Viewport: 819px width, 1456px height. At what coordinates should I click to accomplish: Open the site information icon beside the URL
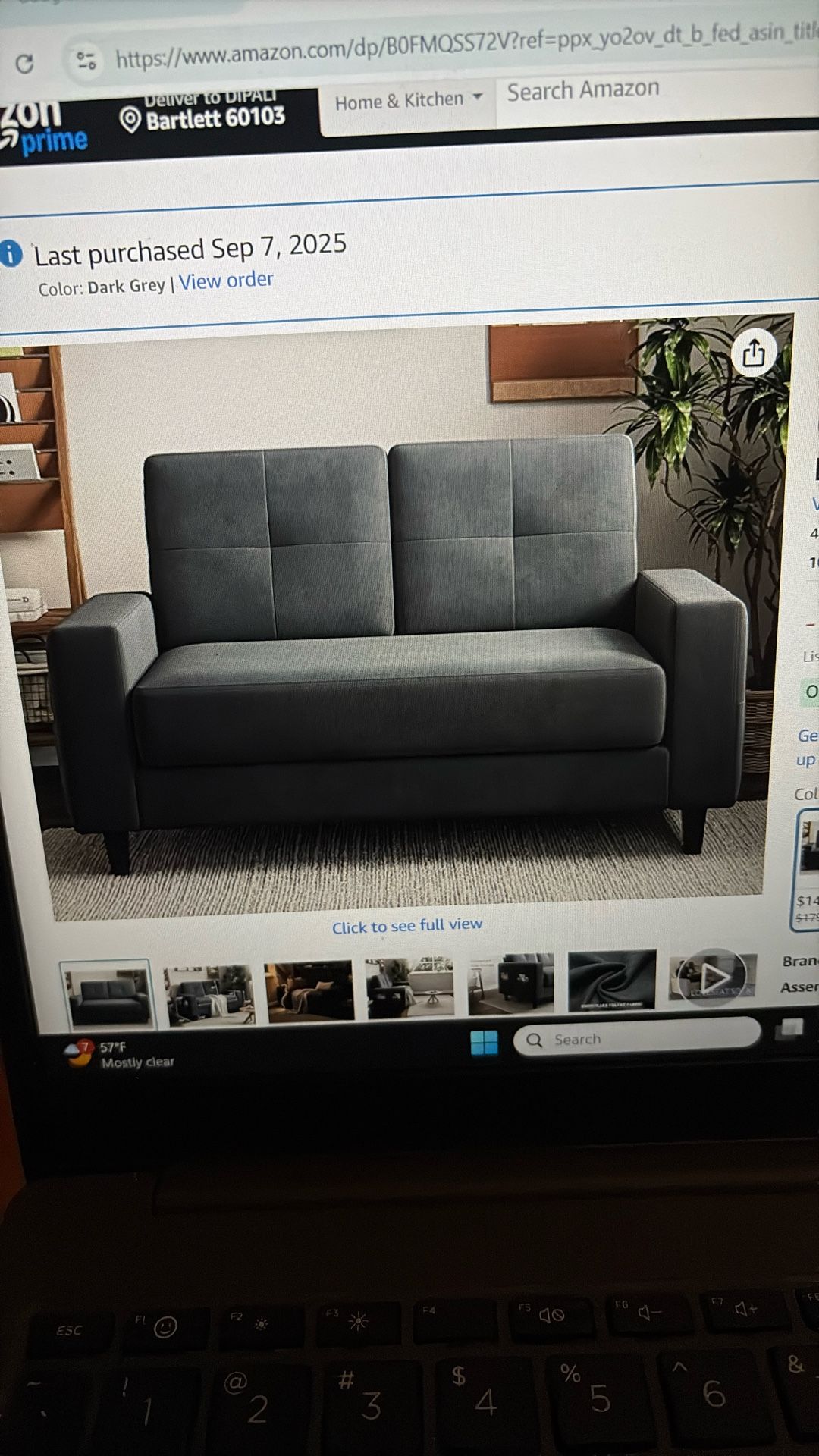(86, 60)
